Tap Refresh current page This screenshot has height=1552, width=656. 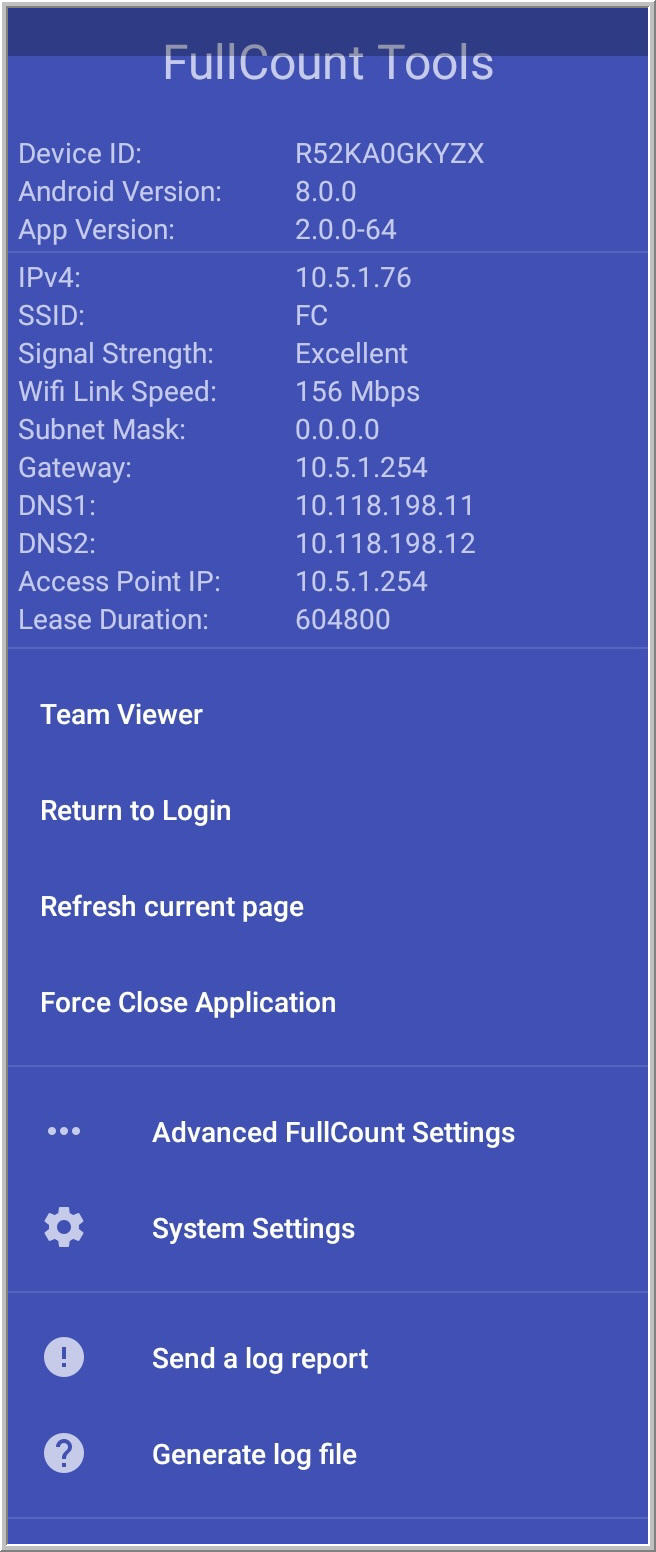point(172,906)
